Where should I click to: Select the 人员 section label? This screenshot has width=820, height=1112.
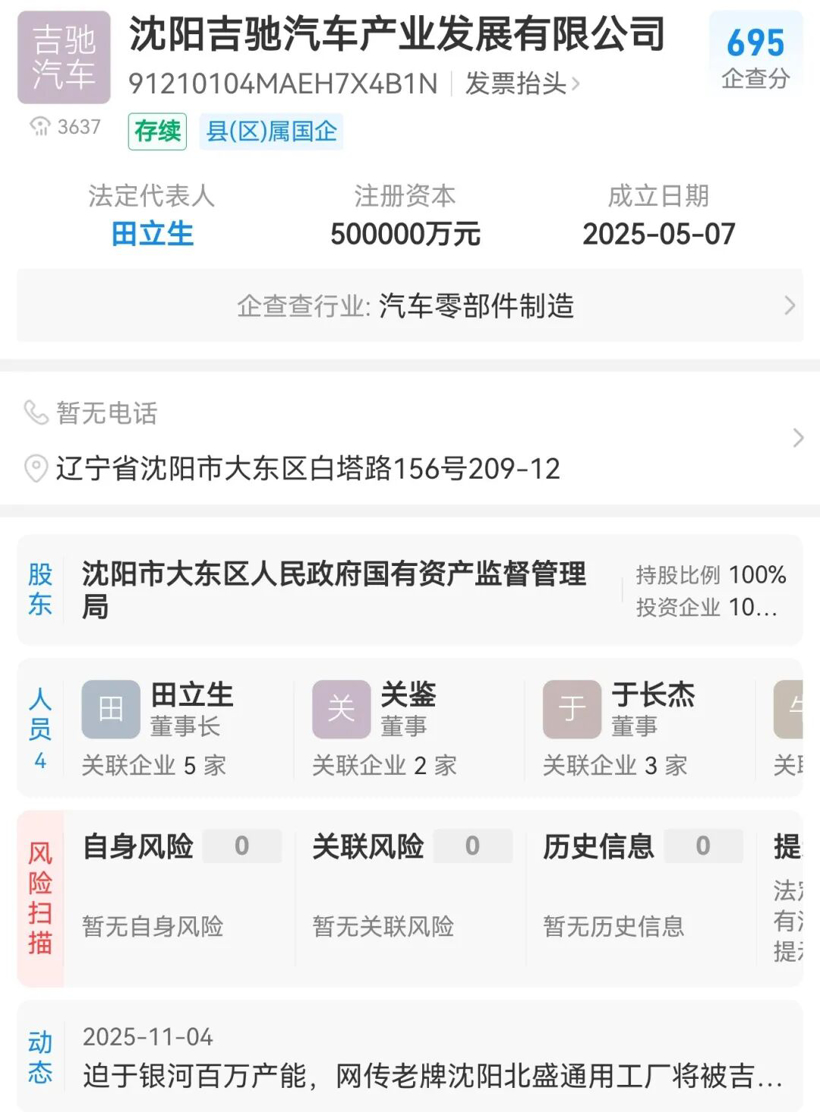coord(40,710)
